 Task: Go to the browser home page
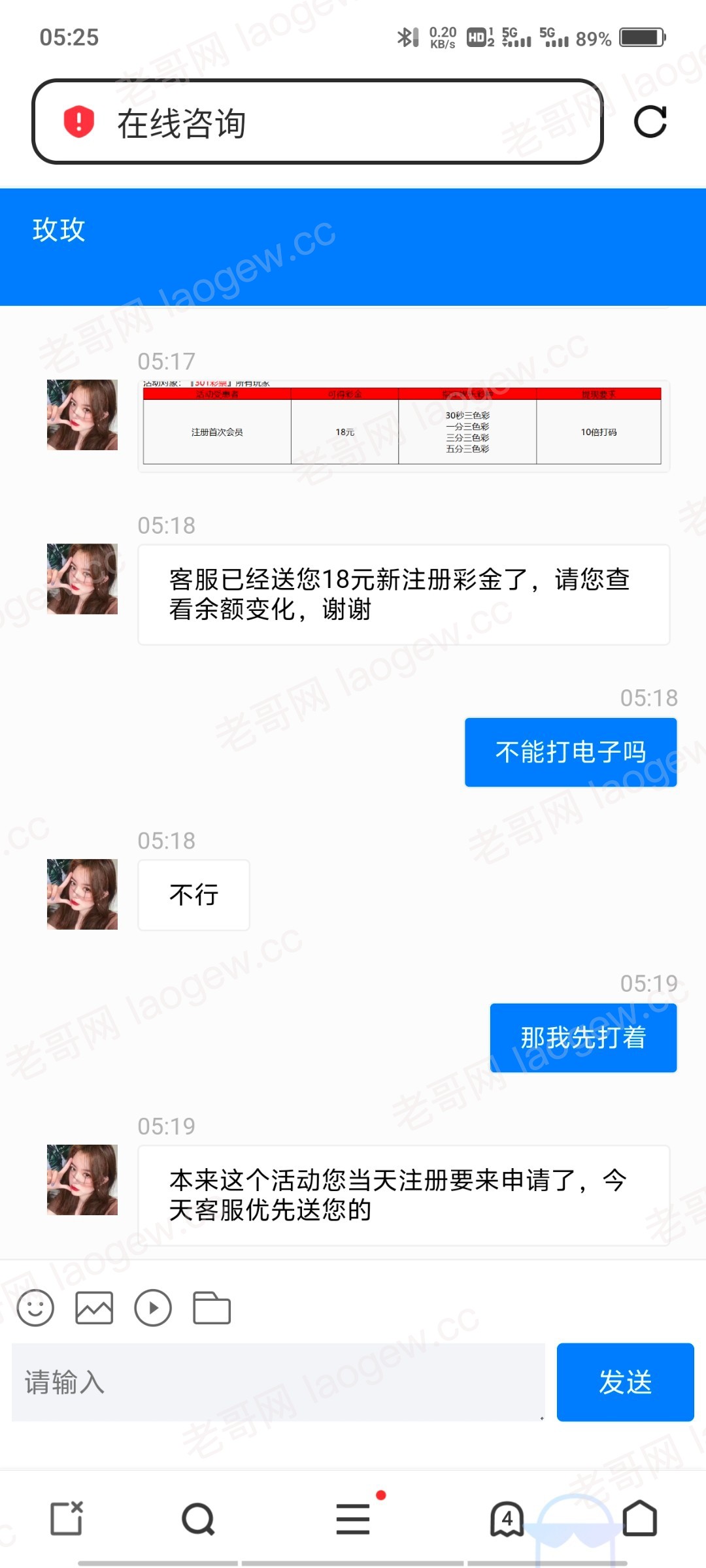(639, 1518)
